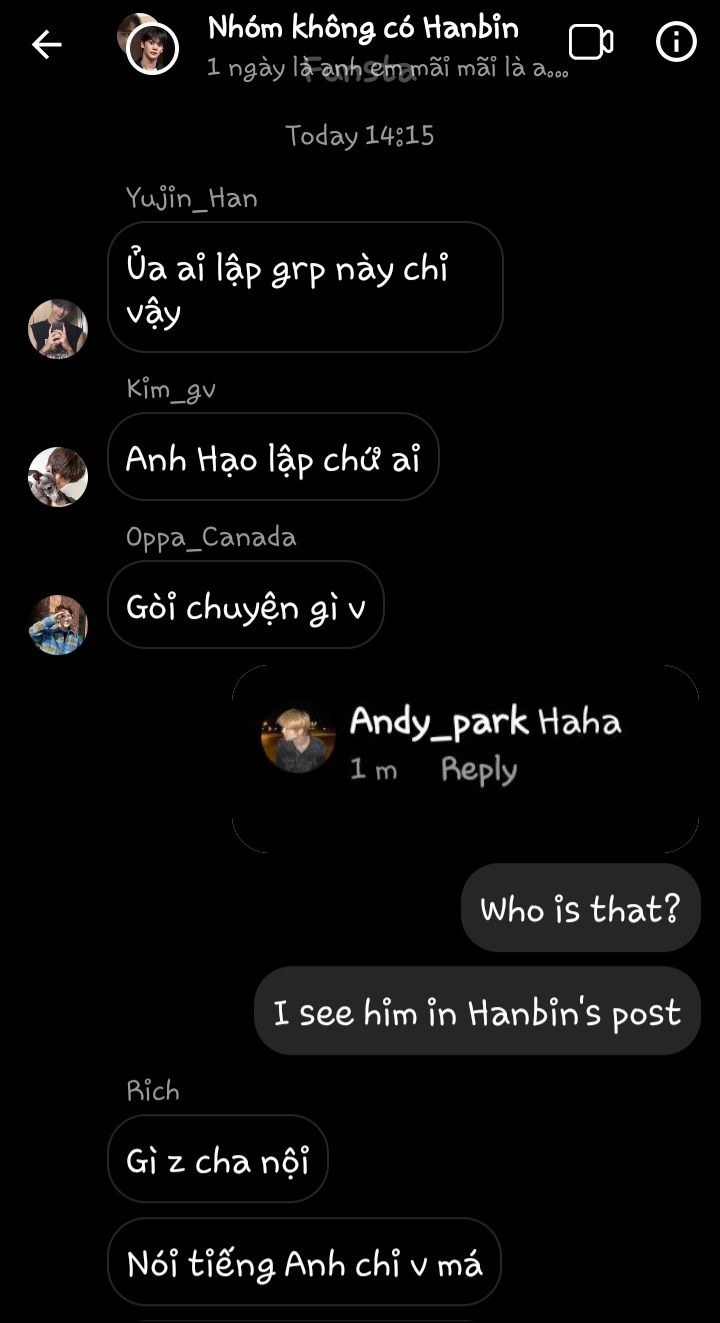Image resolution: width=720 pixels, height=1323 pixels.
Task: Open Nhóm không có Hanbin group details
Action: (363, 29)
